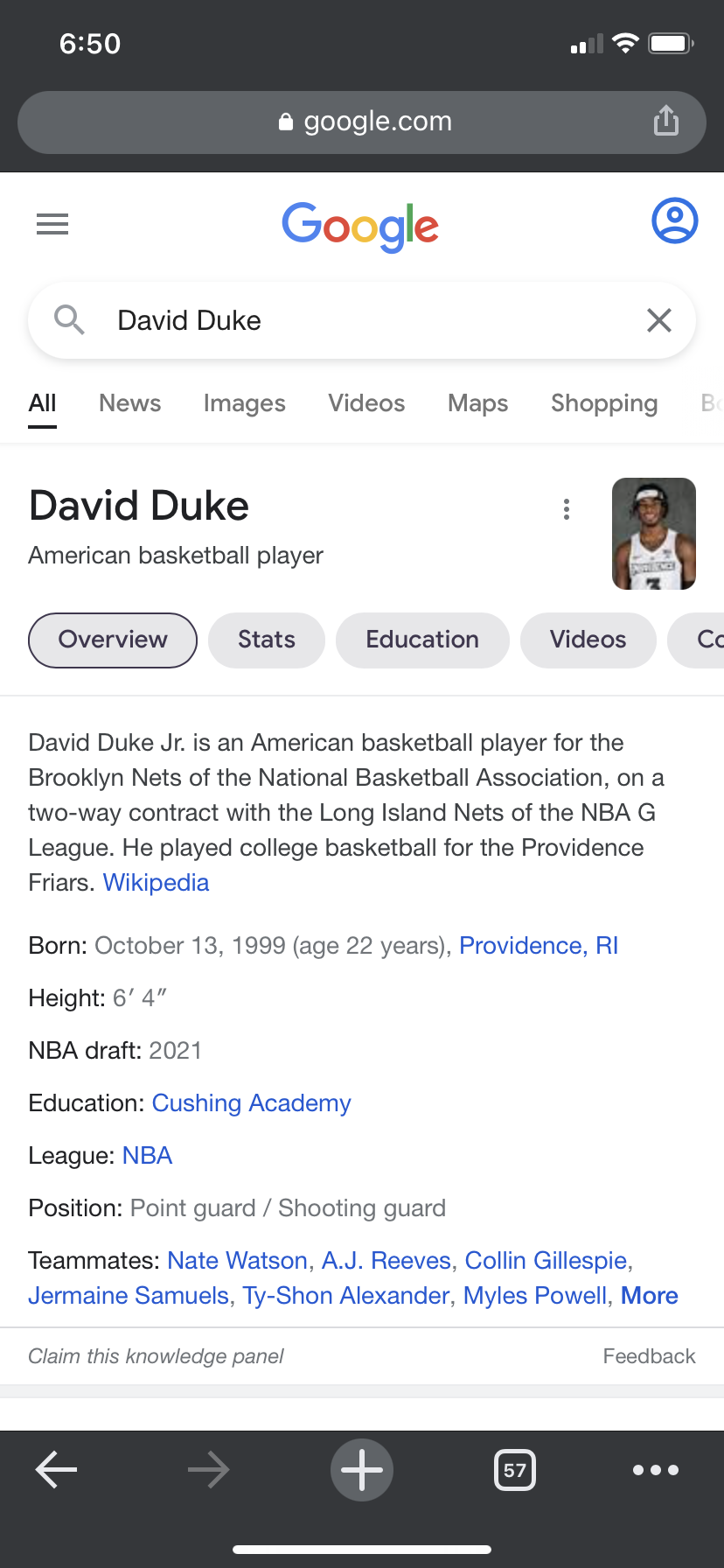724x1568 pixels.
Task: Open the knowledge panel three-dot options
Action: [x=567, y=509]
